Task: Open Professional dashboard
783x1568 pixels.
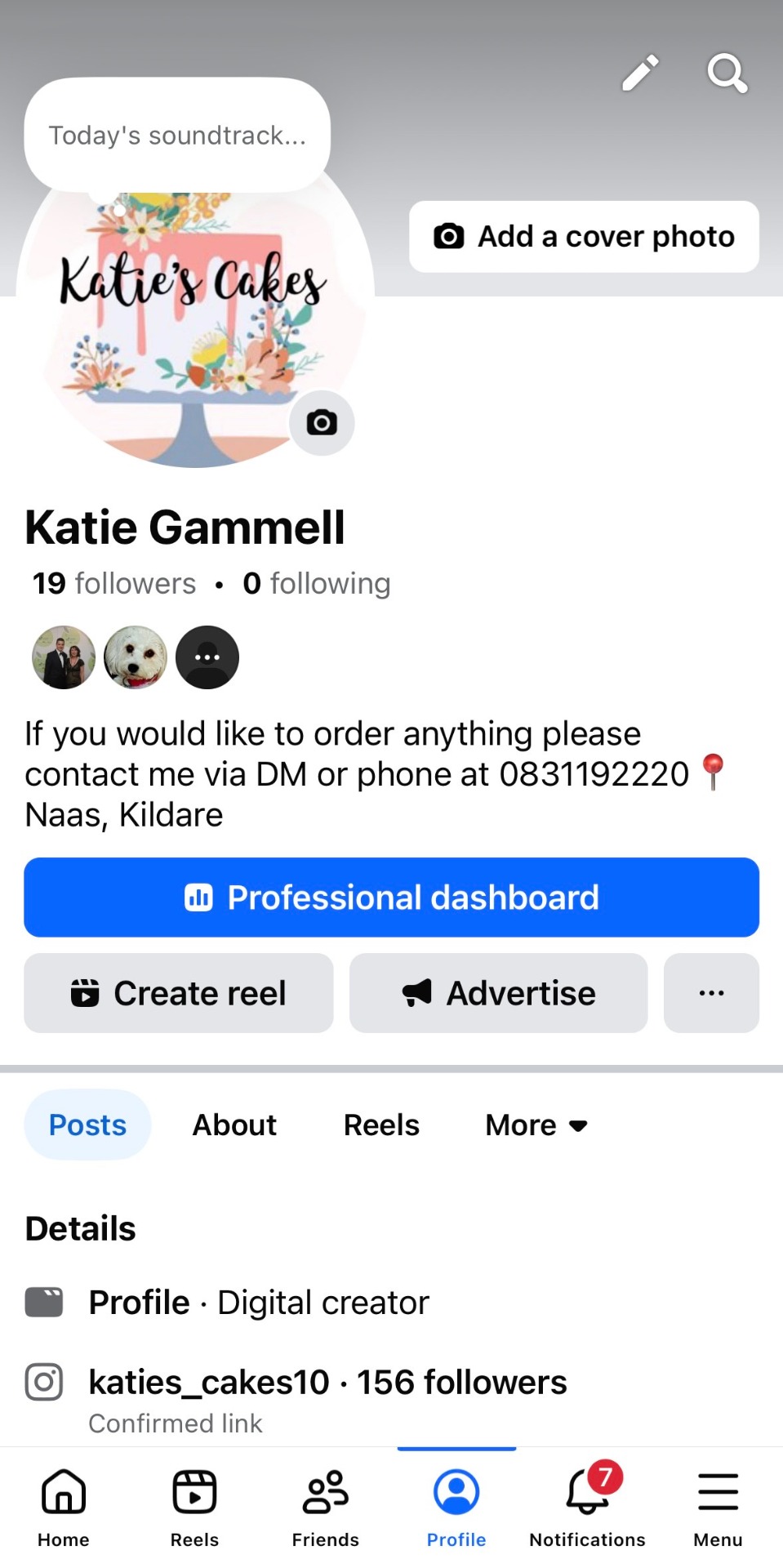Action: pos(392,898)
